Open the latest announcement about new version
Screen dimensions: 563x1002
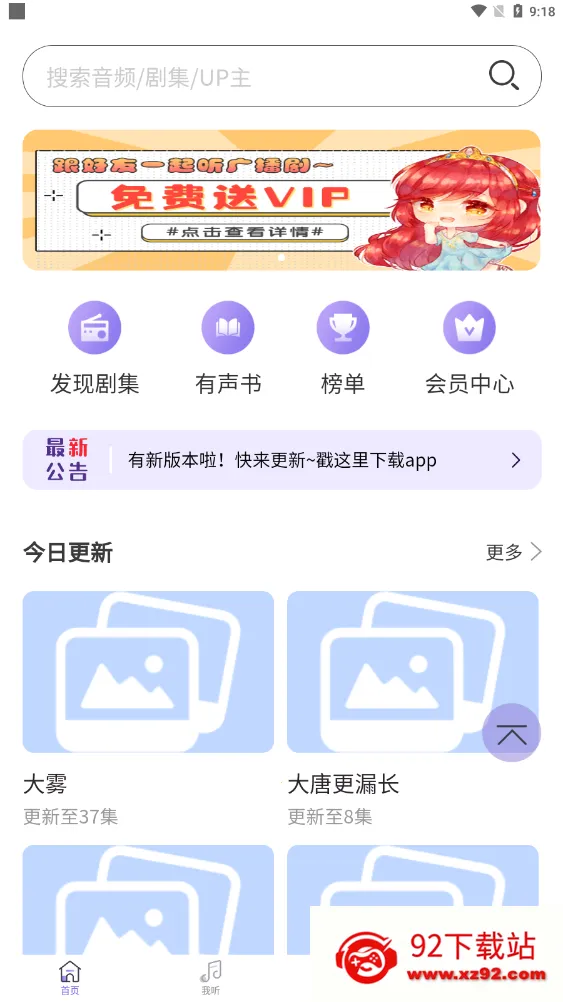282,460
